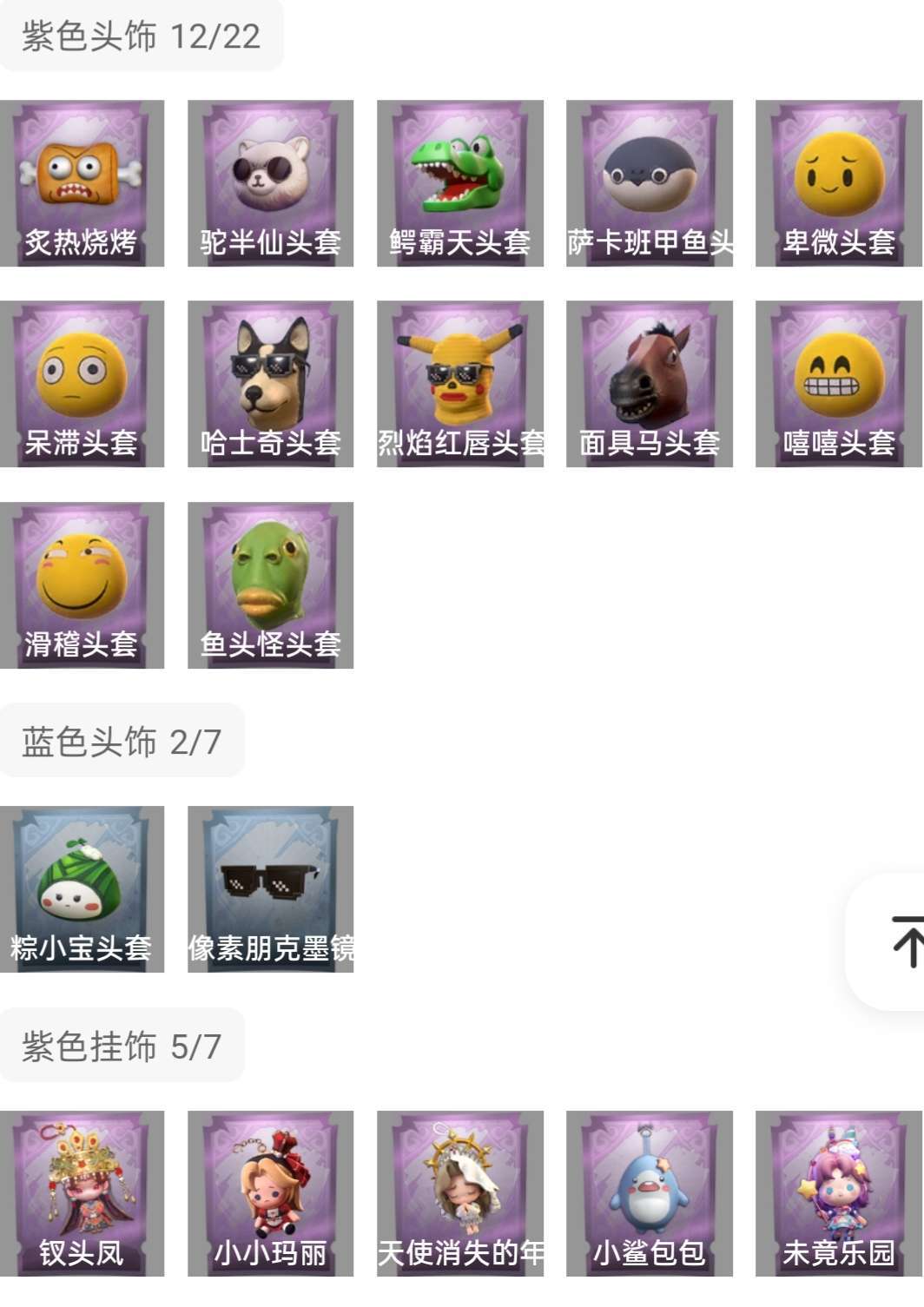
Task: Open the 呆滞头套 item
Action: click(82, 382)
